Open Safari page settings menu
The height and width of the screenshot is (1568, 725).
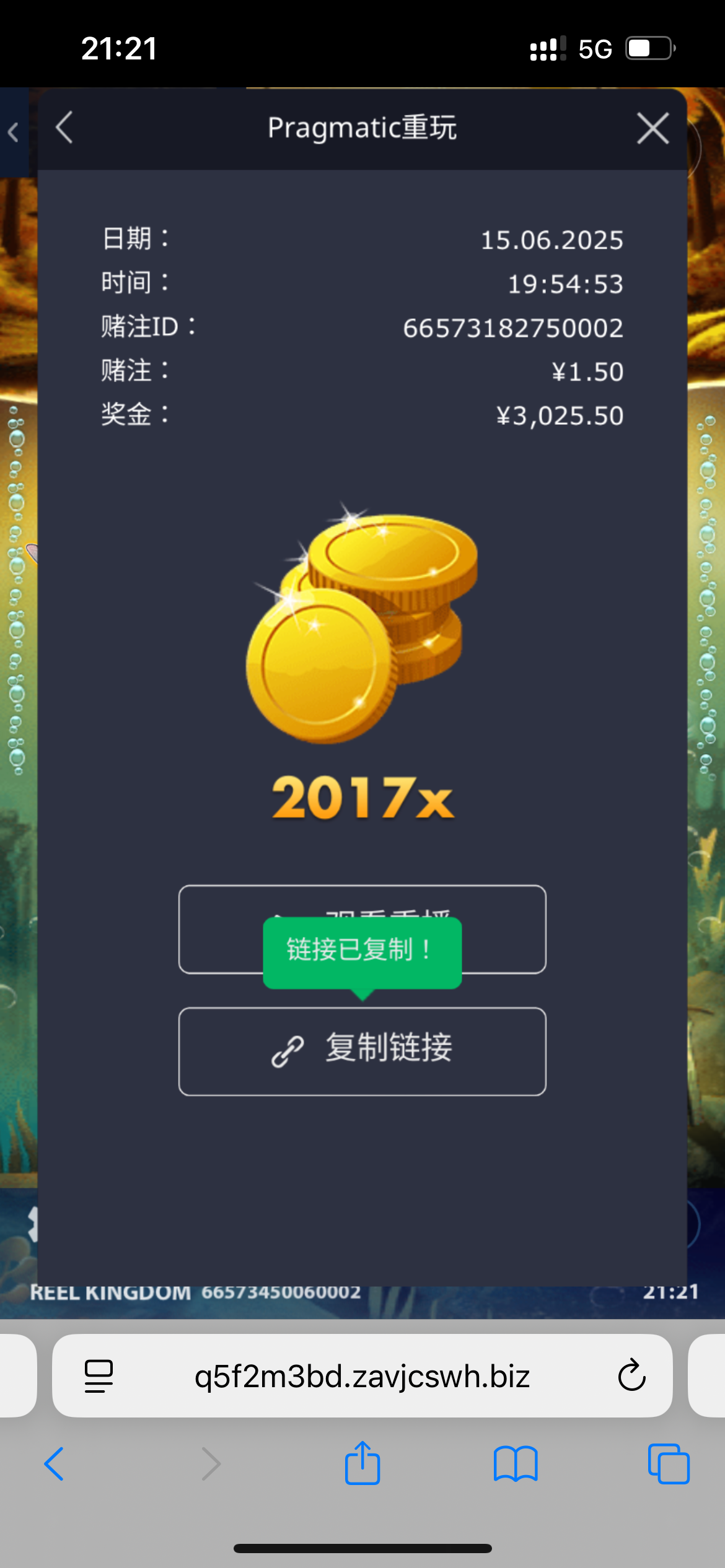click(x=99, y=1376)
